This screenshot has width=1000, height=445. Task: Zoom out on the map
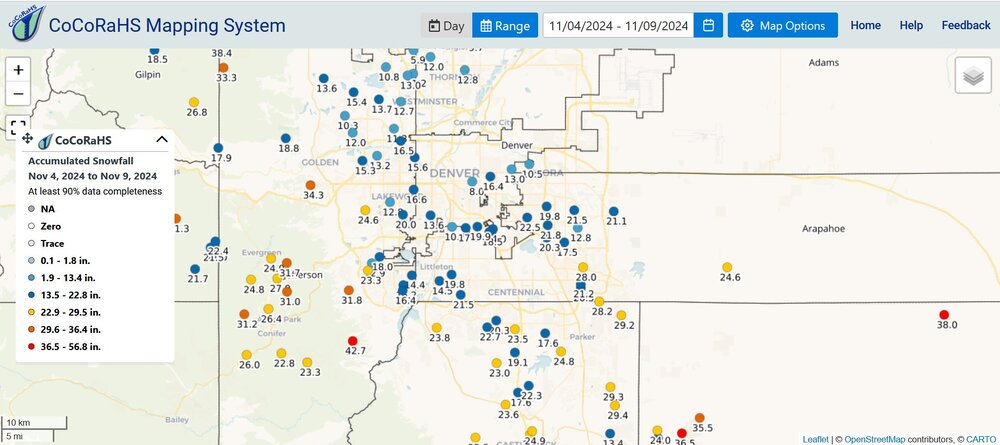[19, 95]
